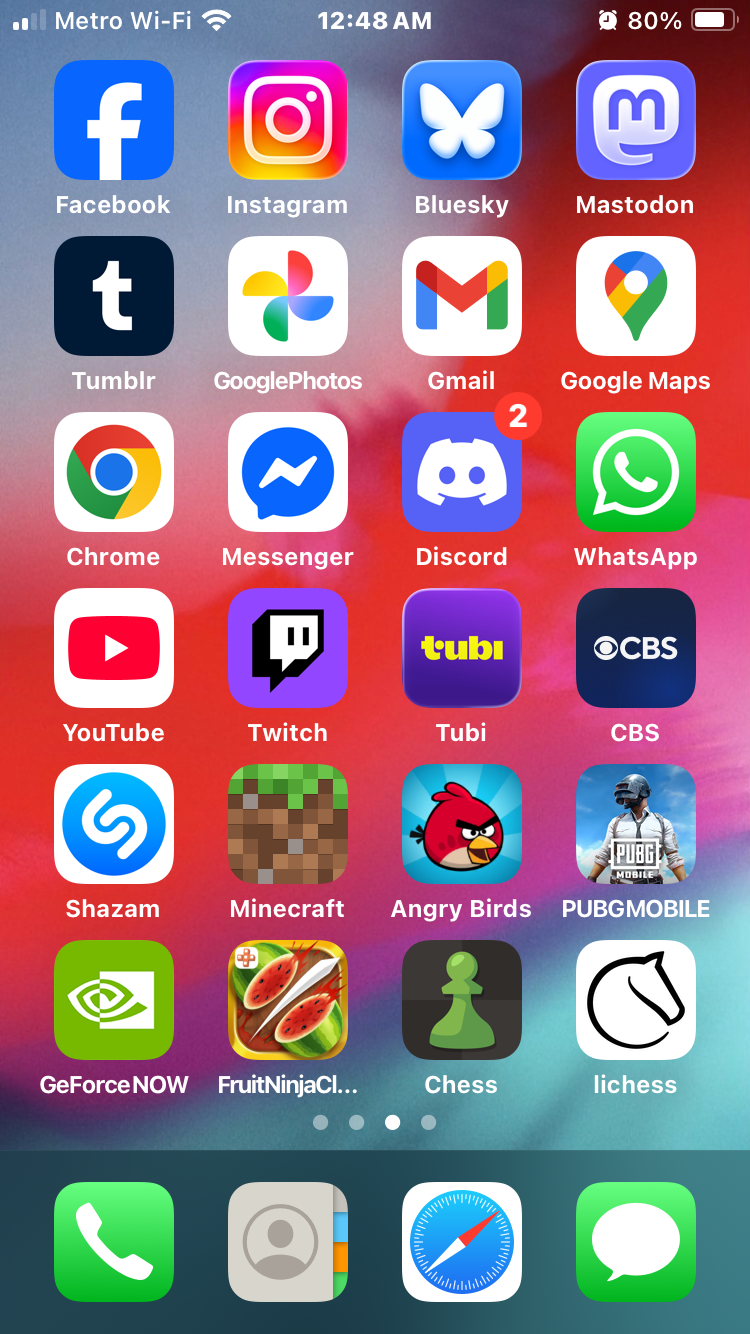Open Google Maps

coord(636,296)
